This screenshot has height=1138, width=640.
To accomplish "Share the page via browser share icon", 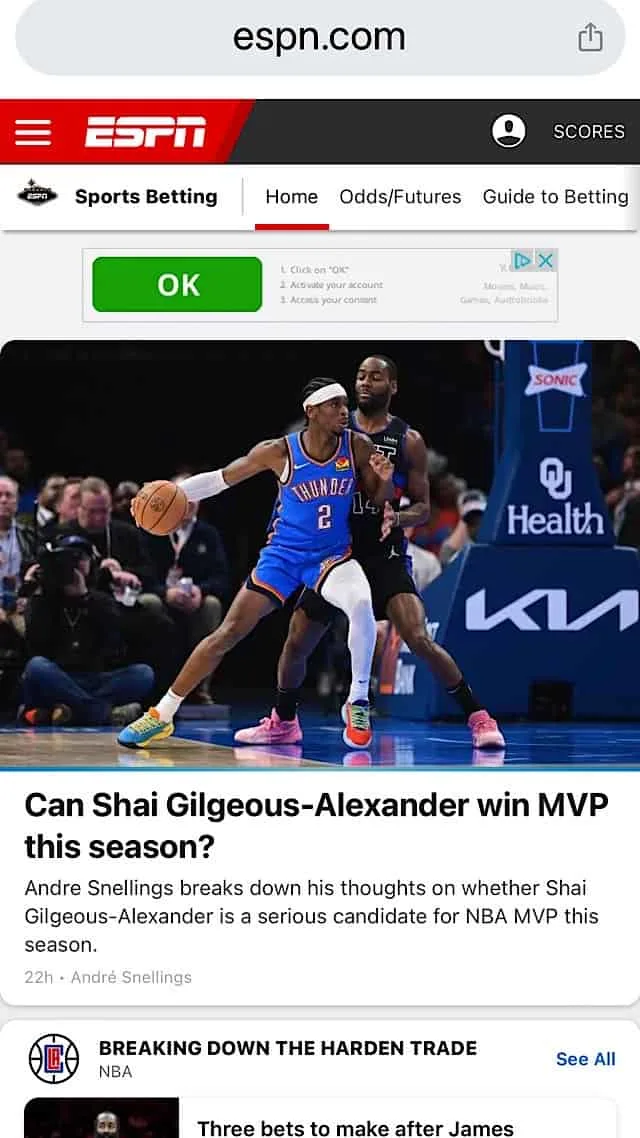I will tap(591, 38).
